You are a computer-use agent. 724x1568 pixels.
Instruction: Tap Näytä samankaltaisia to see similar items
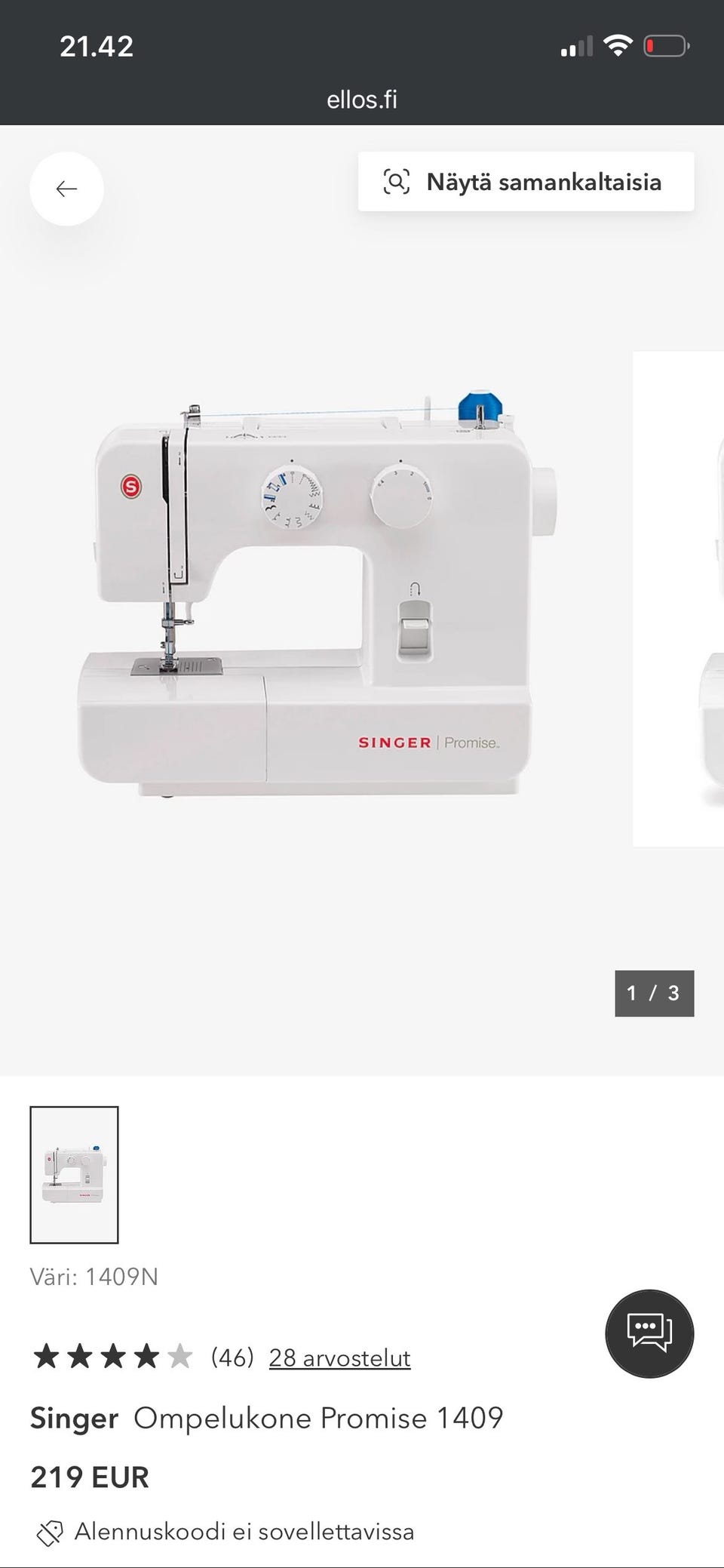[526, 182]
